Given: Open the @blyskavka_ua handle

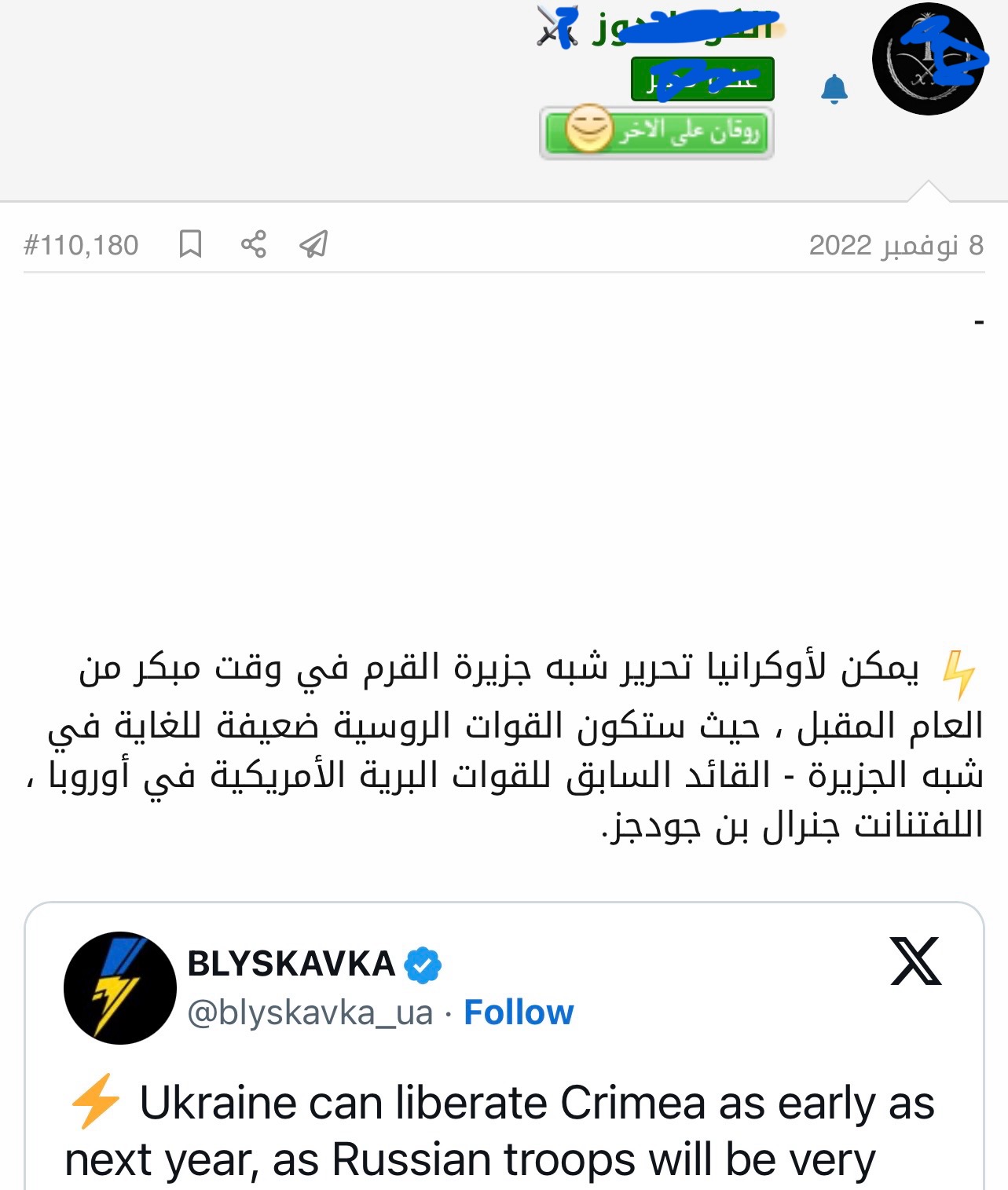Looking at the screenshot, I should [310, 1012].
